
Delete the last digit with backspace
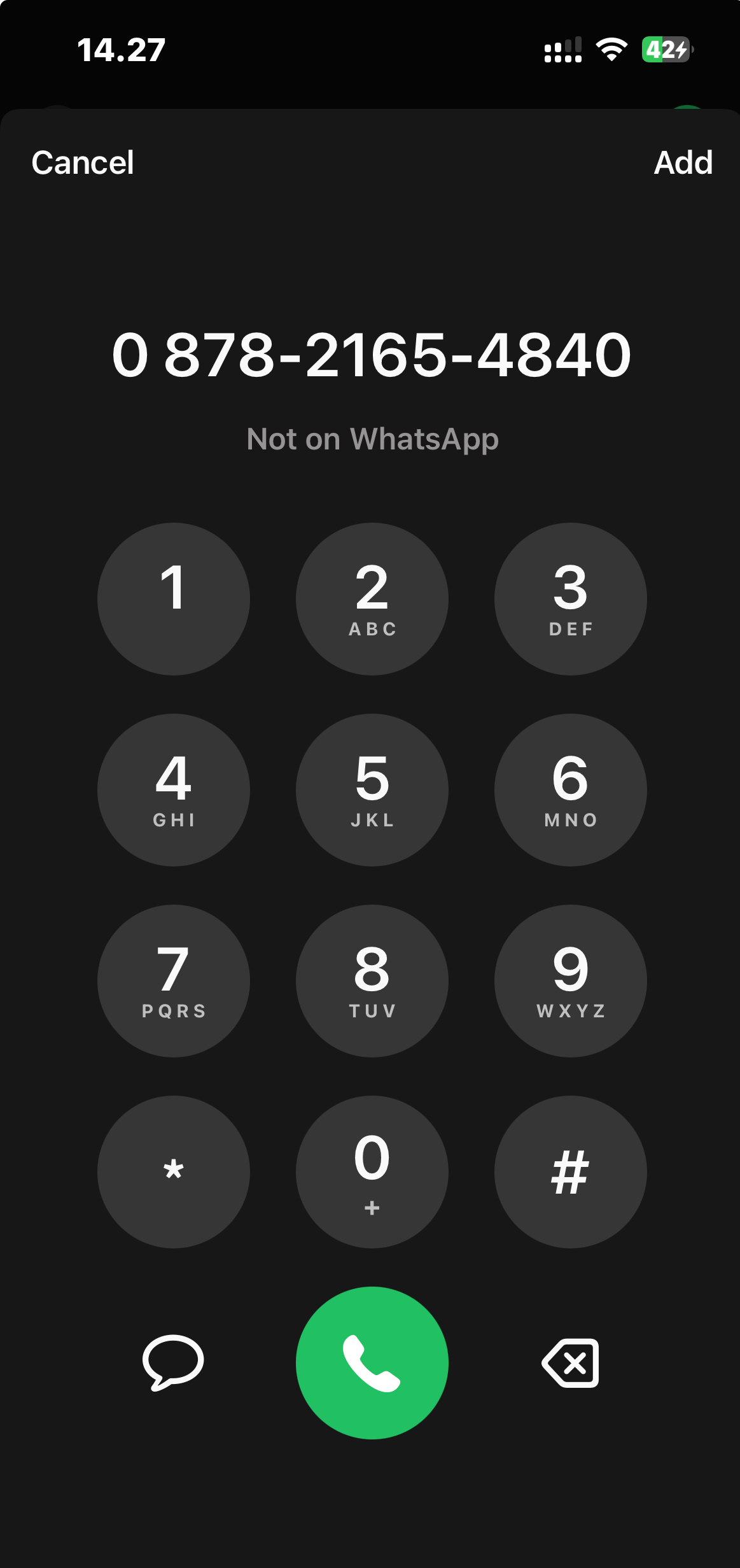tap(571, 1363)
